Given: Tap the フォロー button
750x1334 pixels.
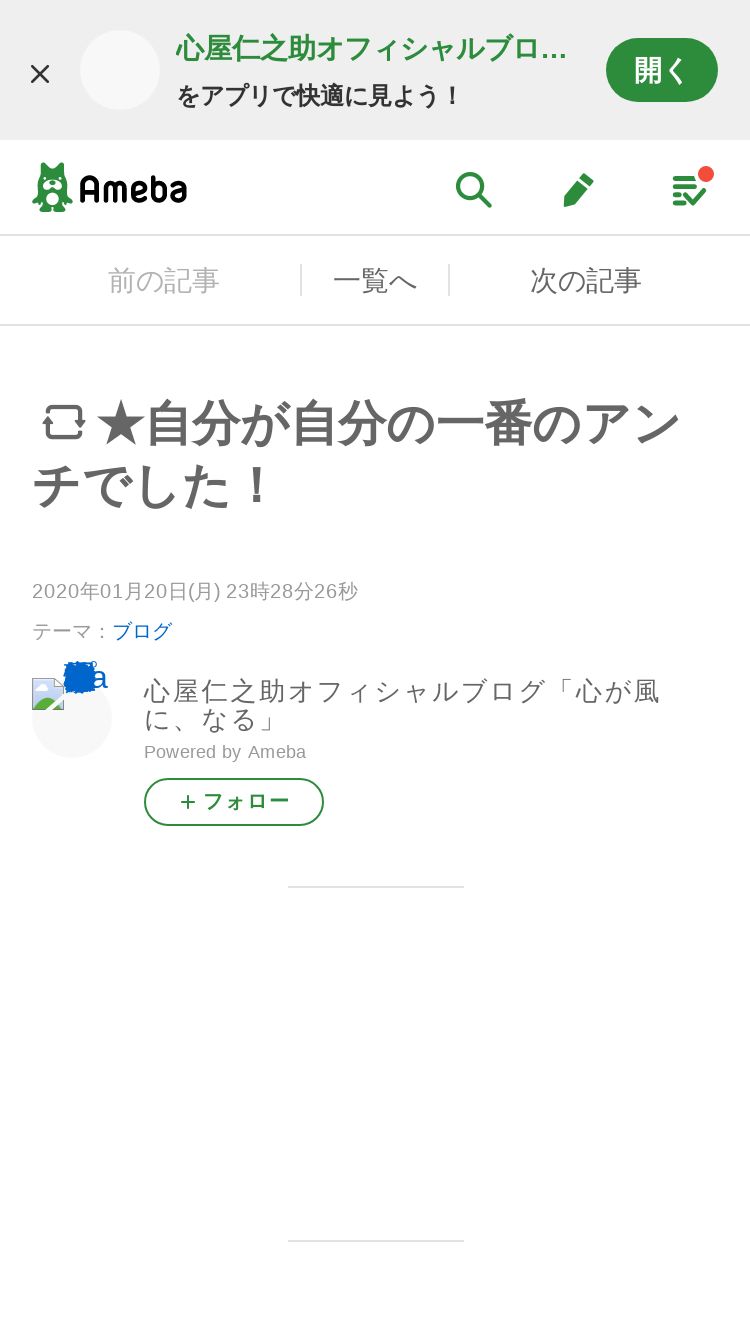Looking at the screenshot, I should tap(234, 802).
